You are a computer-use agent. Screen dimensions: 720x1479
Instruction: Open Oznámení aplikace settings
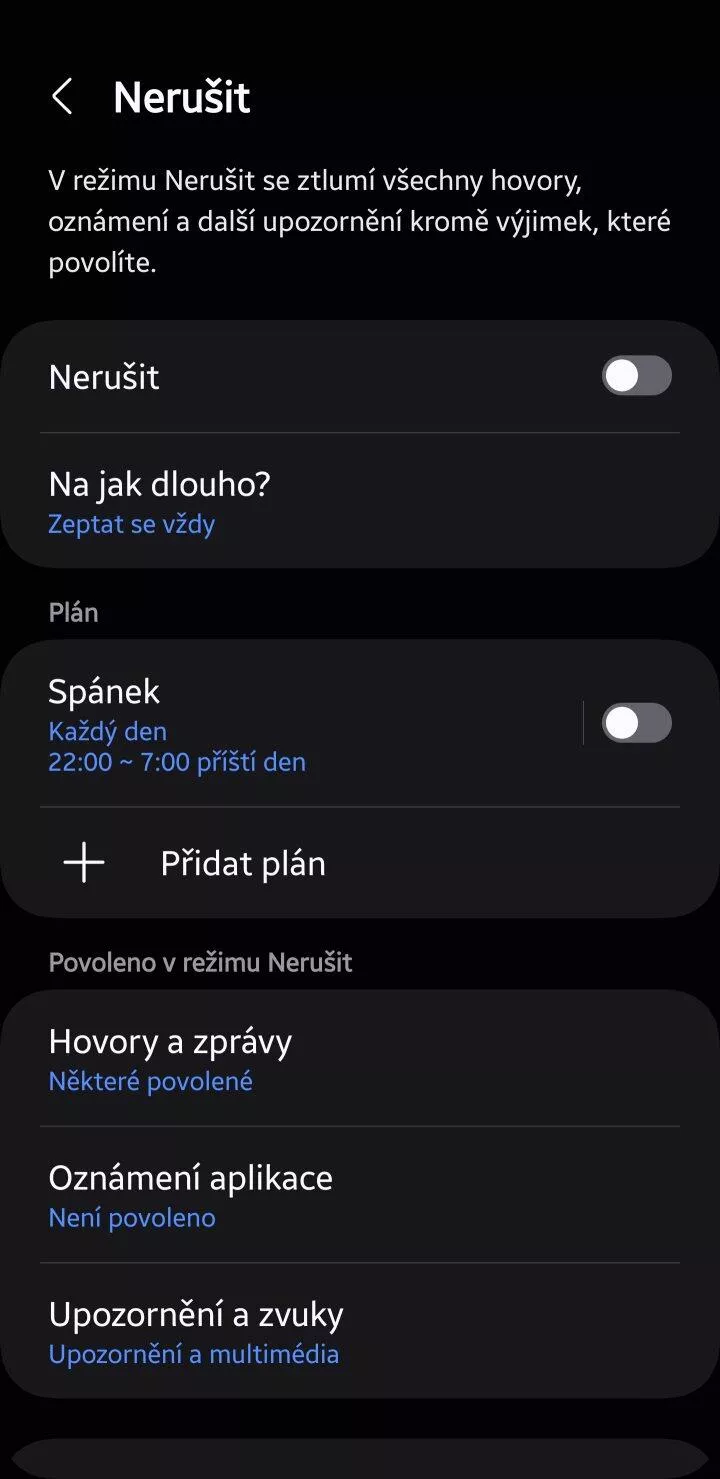pyautogui.click(x=360, y=1194)
